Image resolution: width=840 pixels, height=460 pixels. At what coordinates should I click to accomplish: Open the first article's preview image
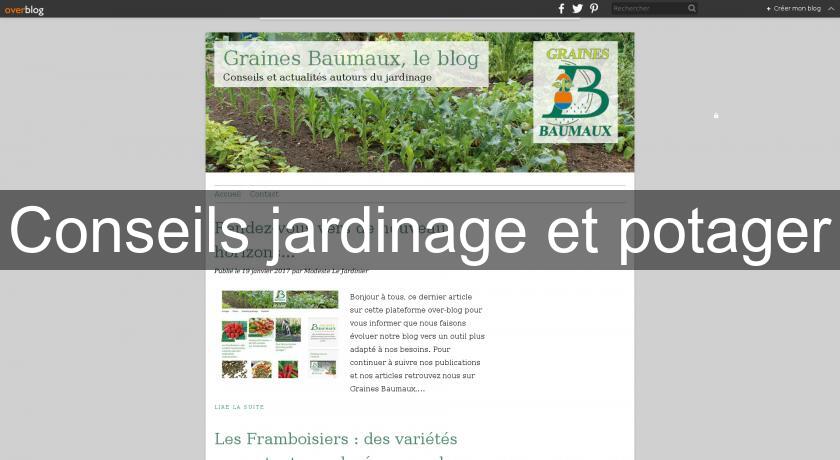pyautogui.click(x=280, y=335)
